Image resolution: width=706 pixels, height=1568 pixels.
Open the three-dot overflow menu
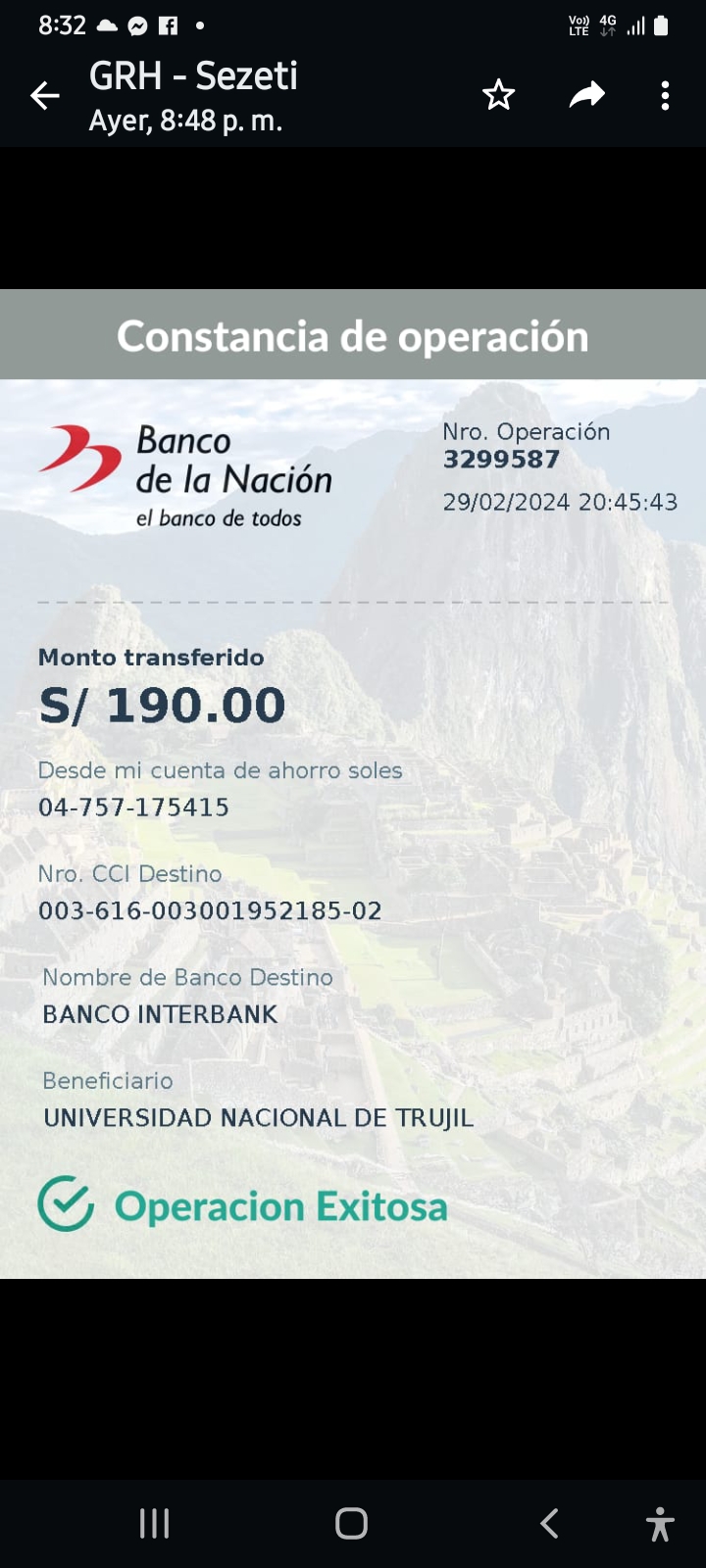pos(665,95)
